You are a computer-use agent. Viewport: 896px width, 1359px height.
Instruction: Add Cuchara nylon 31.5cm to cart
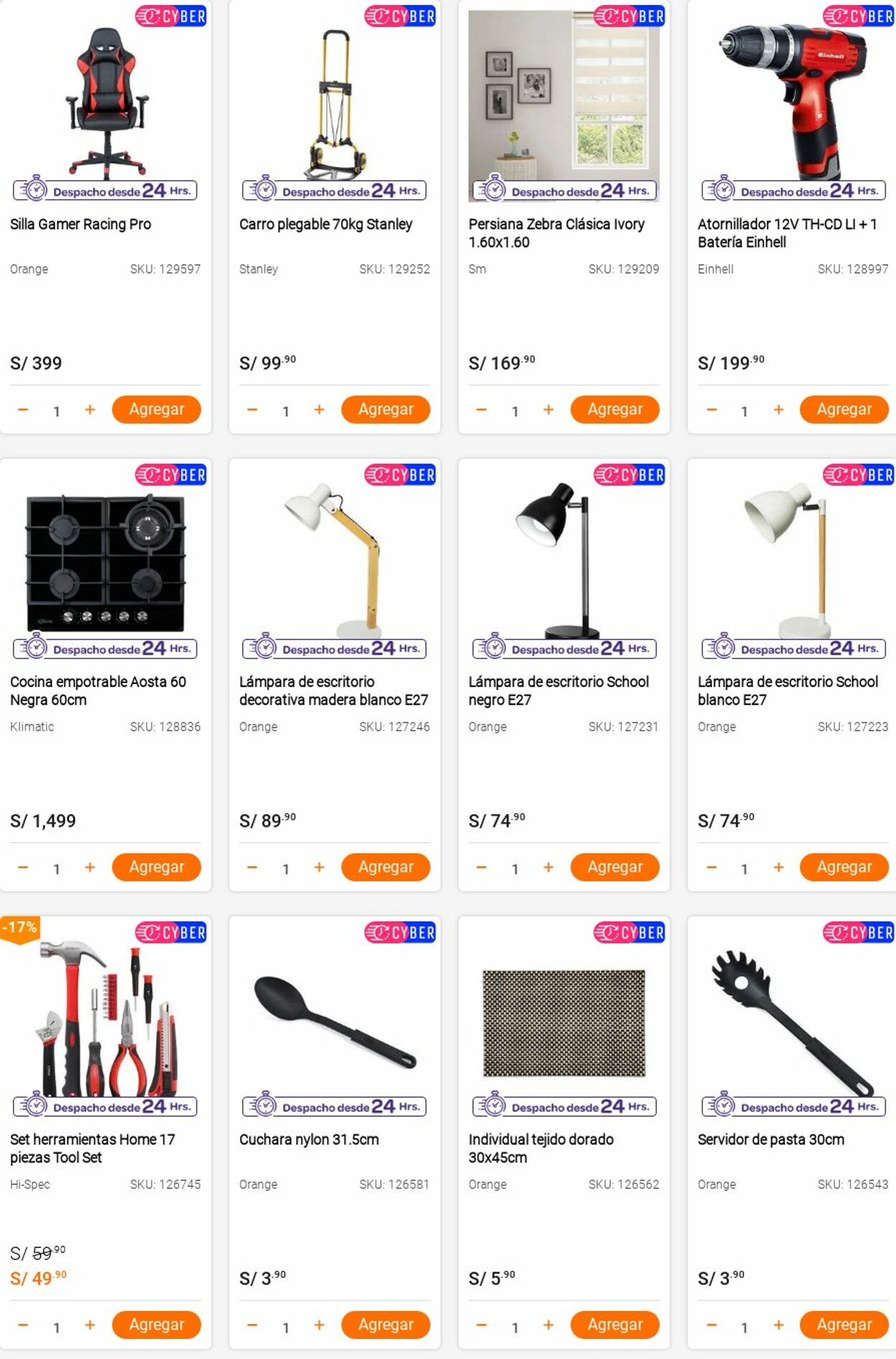(386, 1325)
